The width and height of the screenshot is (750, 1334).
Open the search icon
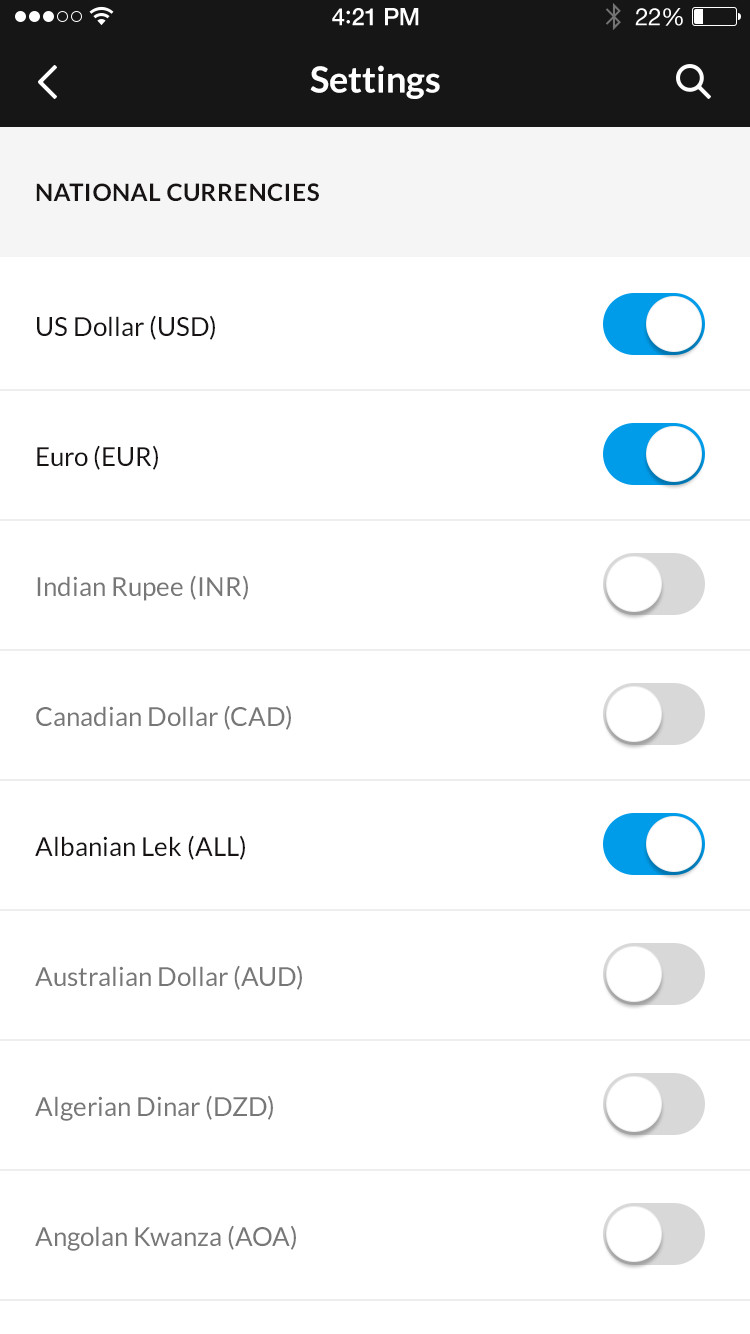(693, 81)
